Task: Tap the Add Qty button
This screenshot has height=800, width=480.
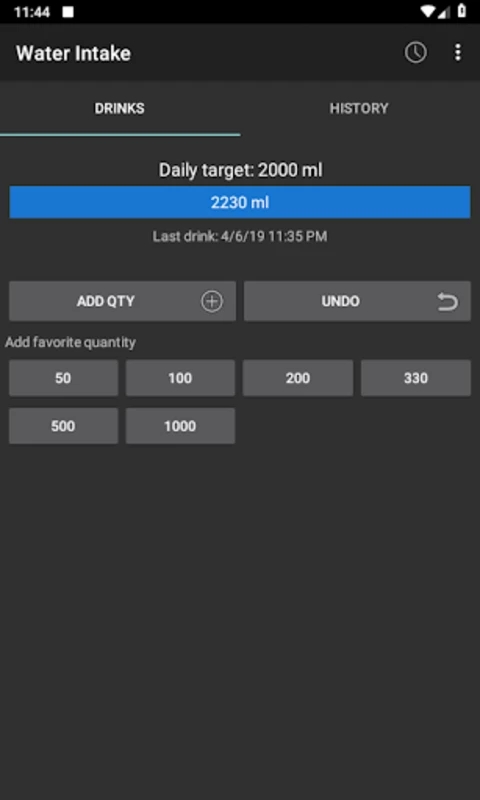Action: [122, 301]
